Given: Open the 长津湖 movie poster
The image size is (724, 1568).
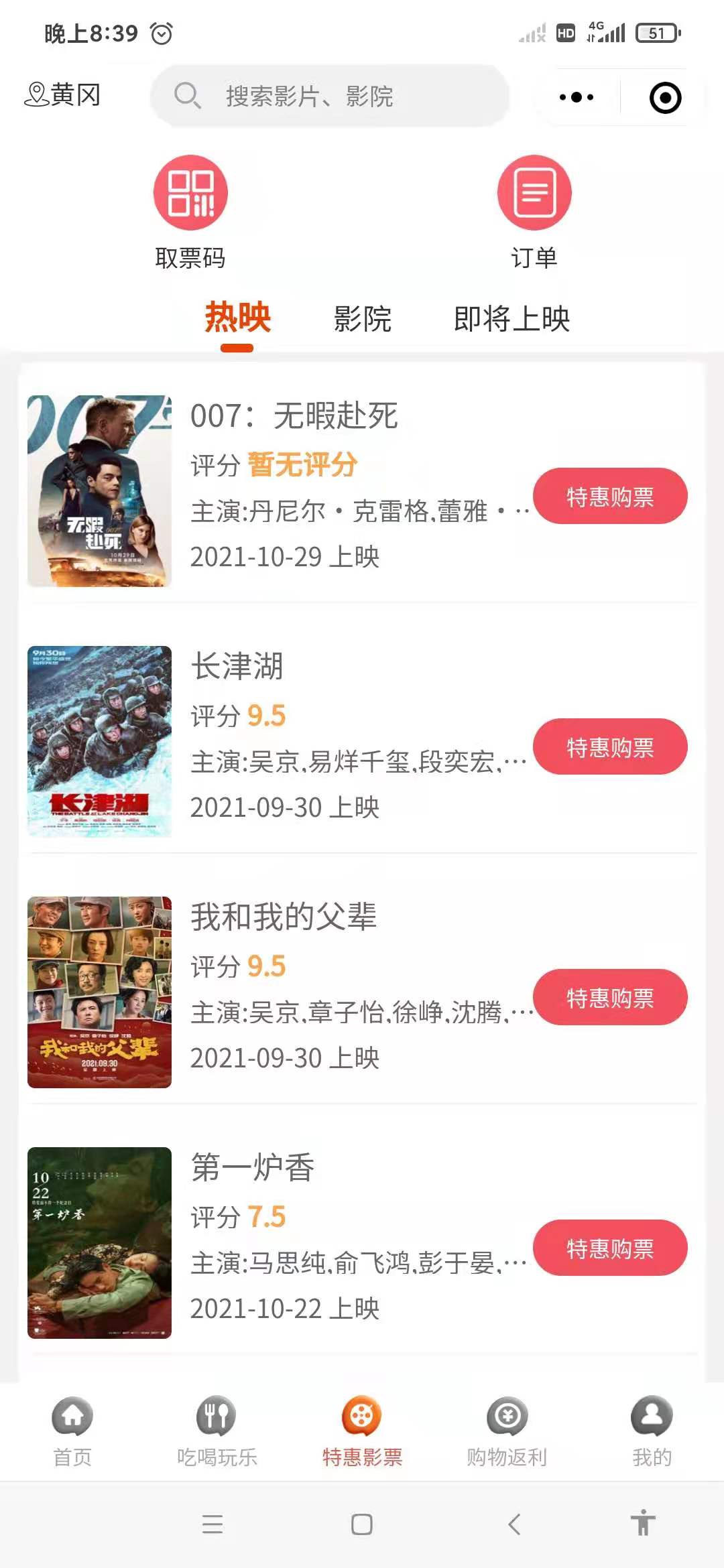Looking at the screenshot, I should [x=99, y=742].
